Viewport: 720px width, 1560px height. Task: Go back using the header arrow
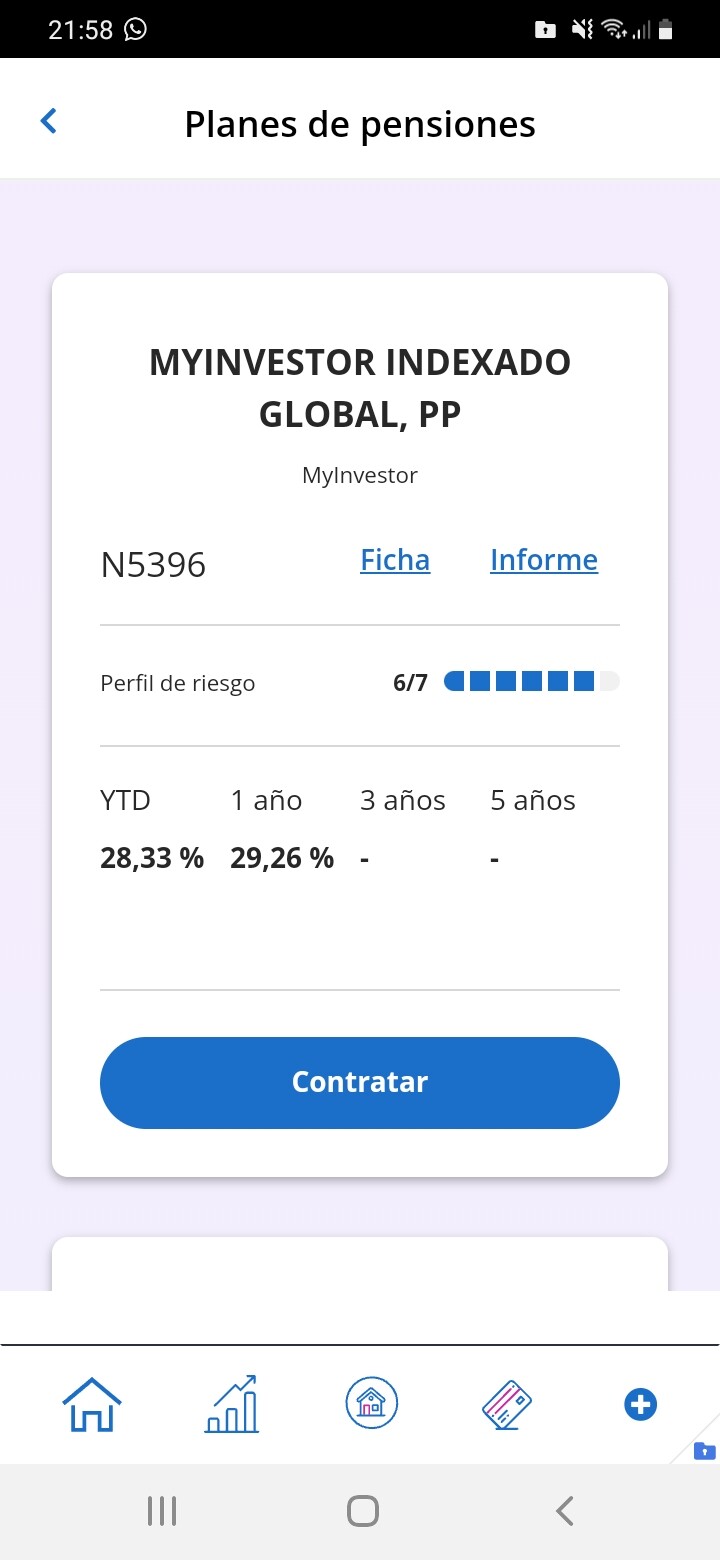(48, 121)
